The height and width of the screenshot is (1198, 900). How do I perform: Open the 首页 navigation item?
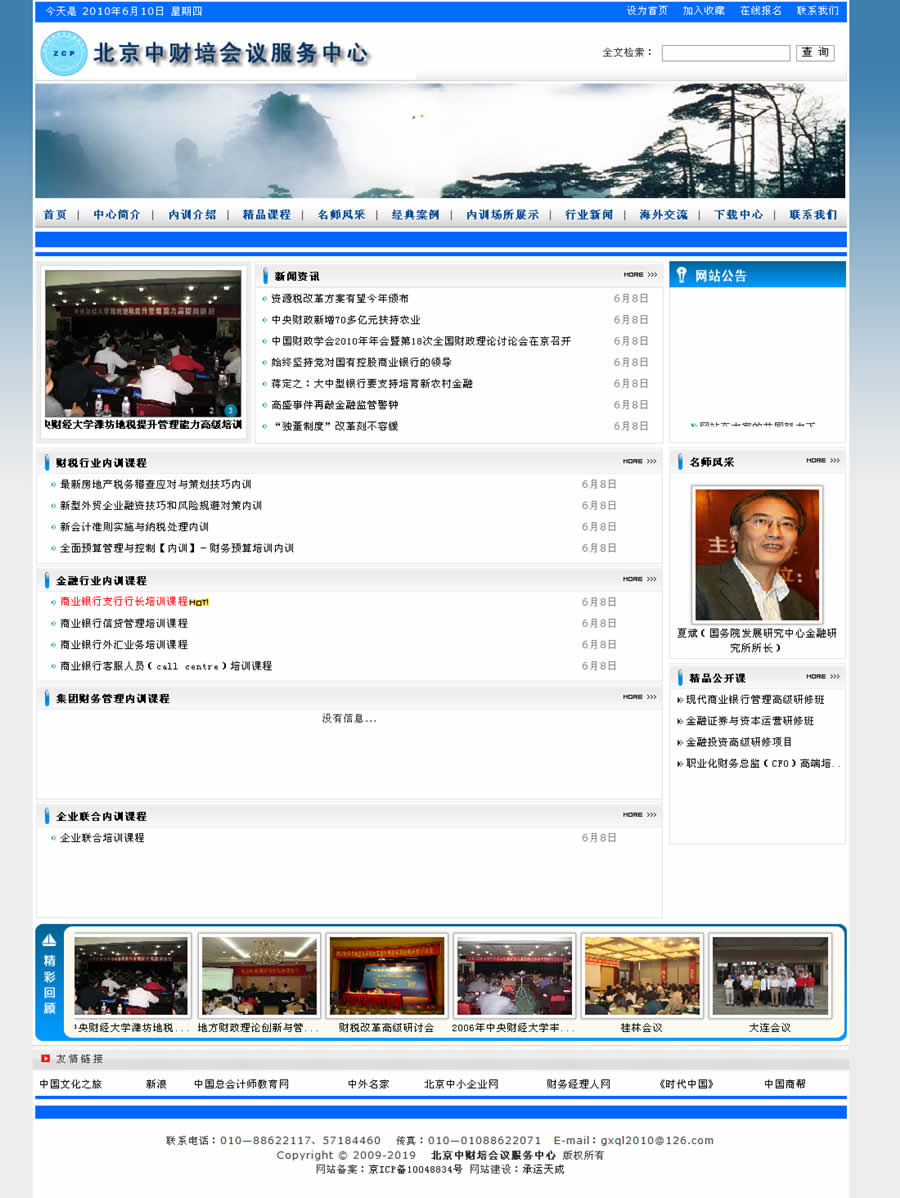tap(55, 215)
